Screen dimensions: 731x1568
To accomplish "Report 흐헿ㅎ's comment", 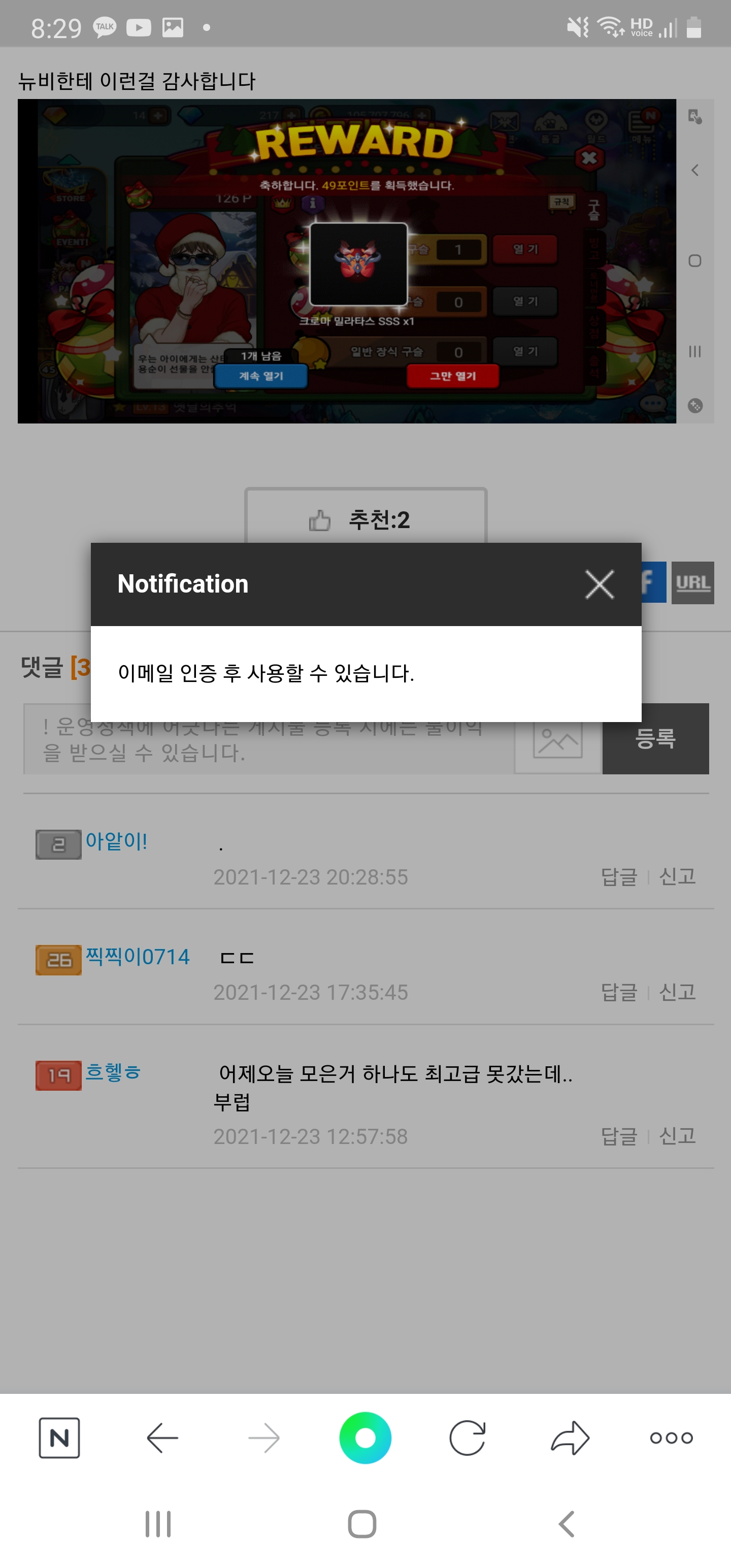I will 677,1136.
